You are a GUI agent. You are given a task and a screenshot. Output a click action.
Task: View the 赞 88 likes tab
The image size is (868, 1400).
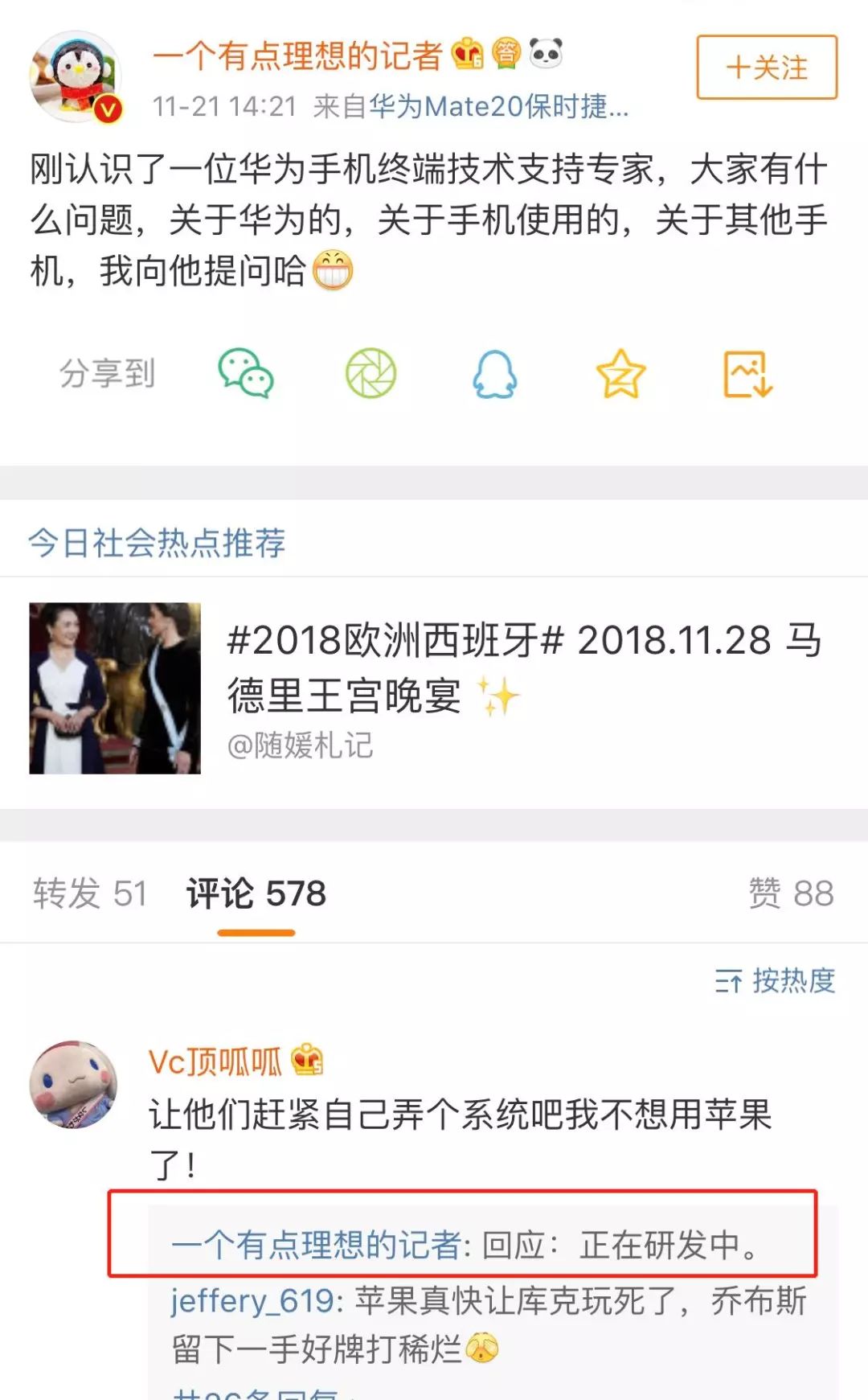tap(791, 893)
